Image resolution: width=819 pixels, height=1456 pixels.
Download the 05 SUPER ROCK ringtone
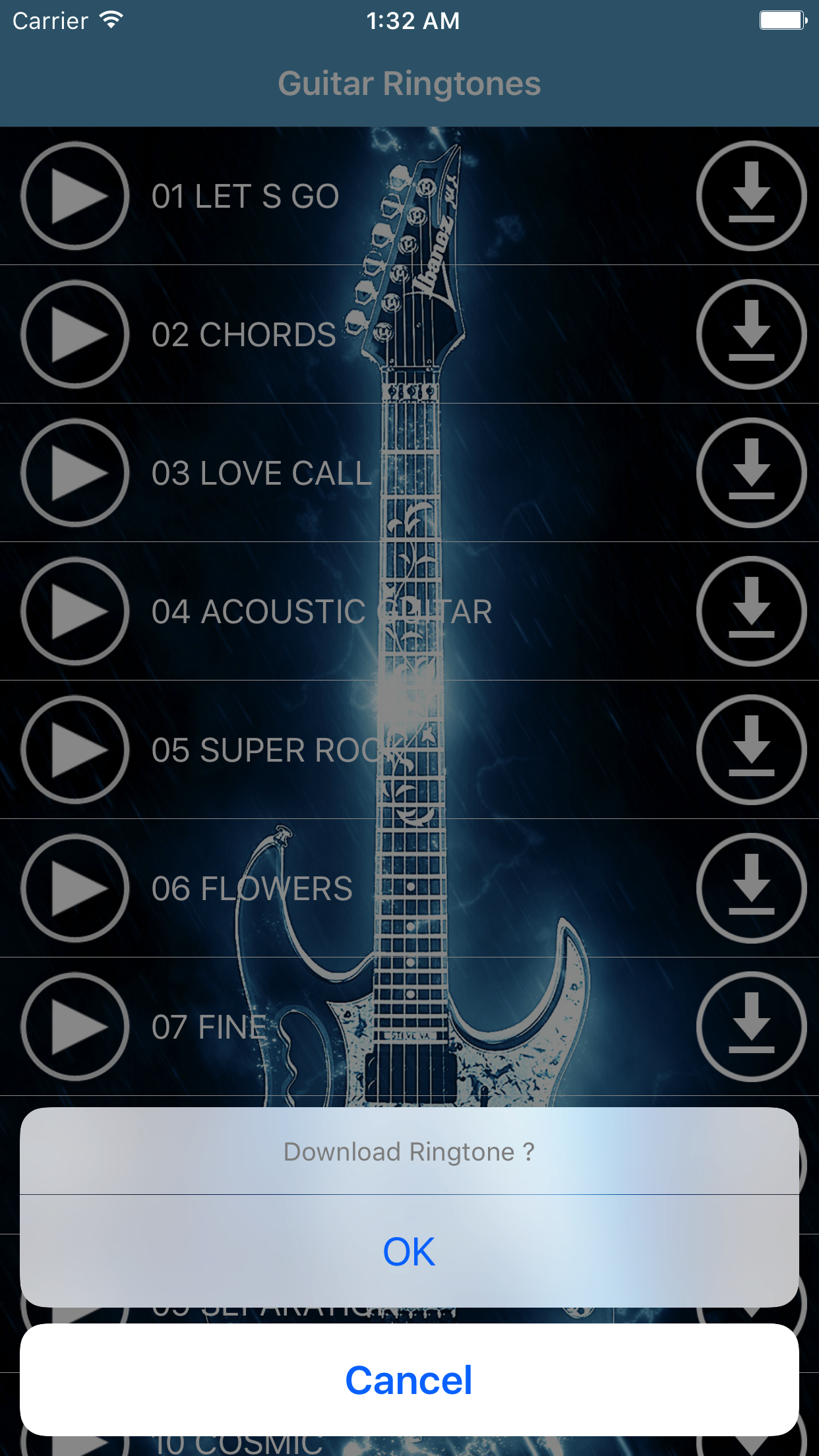[x=752, y=750]
